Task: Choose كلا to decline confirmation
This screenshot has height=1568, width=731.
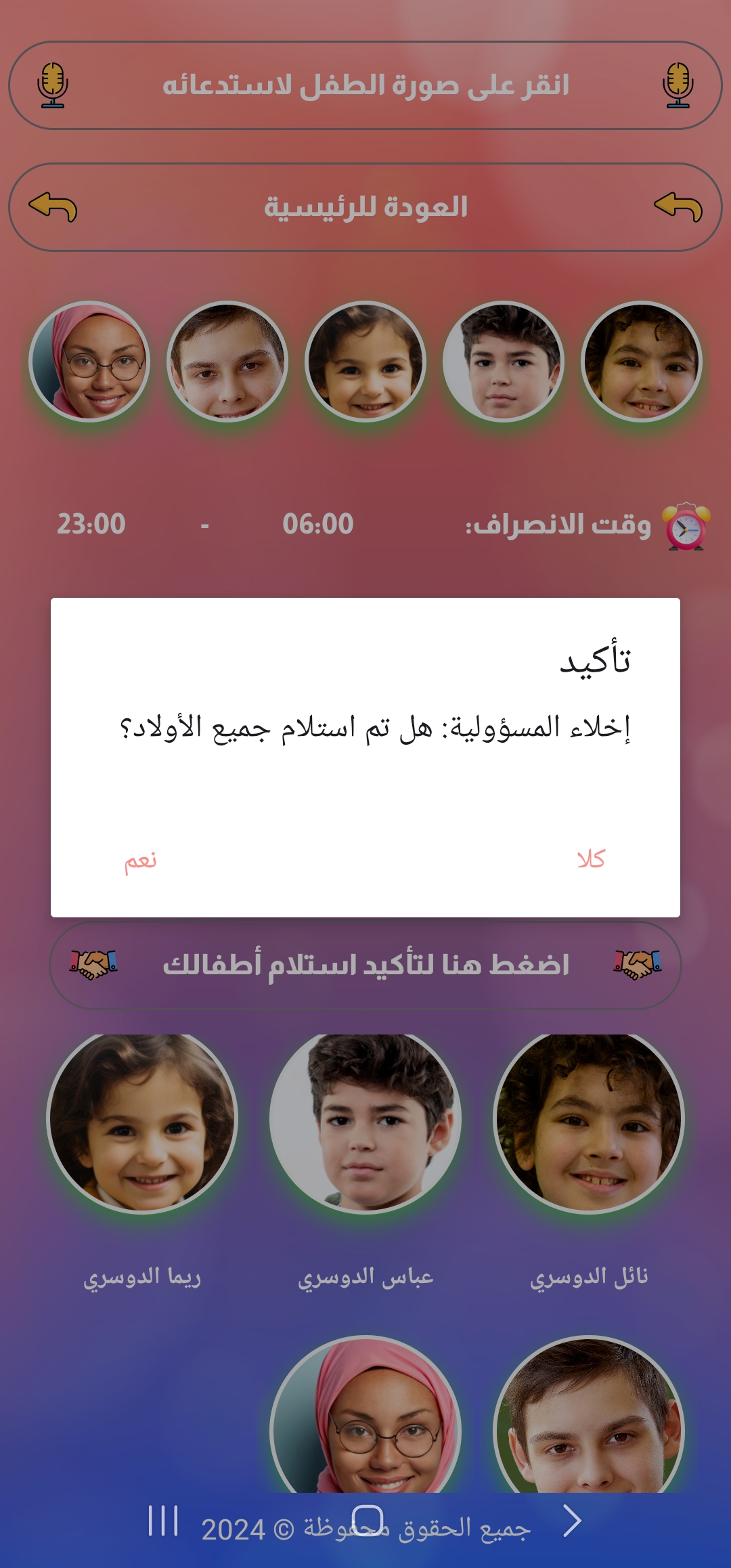Action: click(591, 859)
